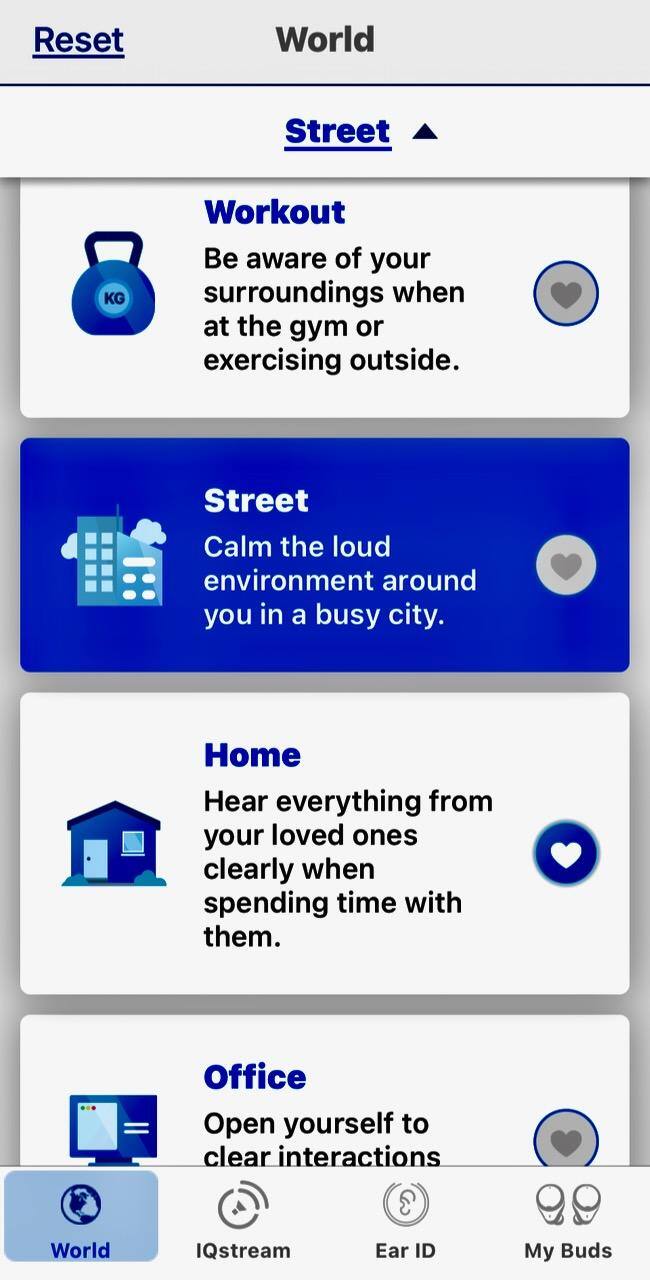This screenshot has width=650, height=1280.
Task: Favorite the Workout mode
Action: tap(566, 294)
